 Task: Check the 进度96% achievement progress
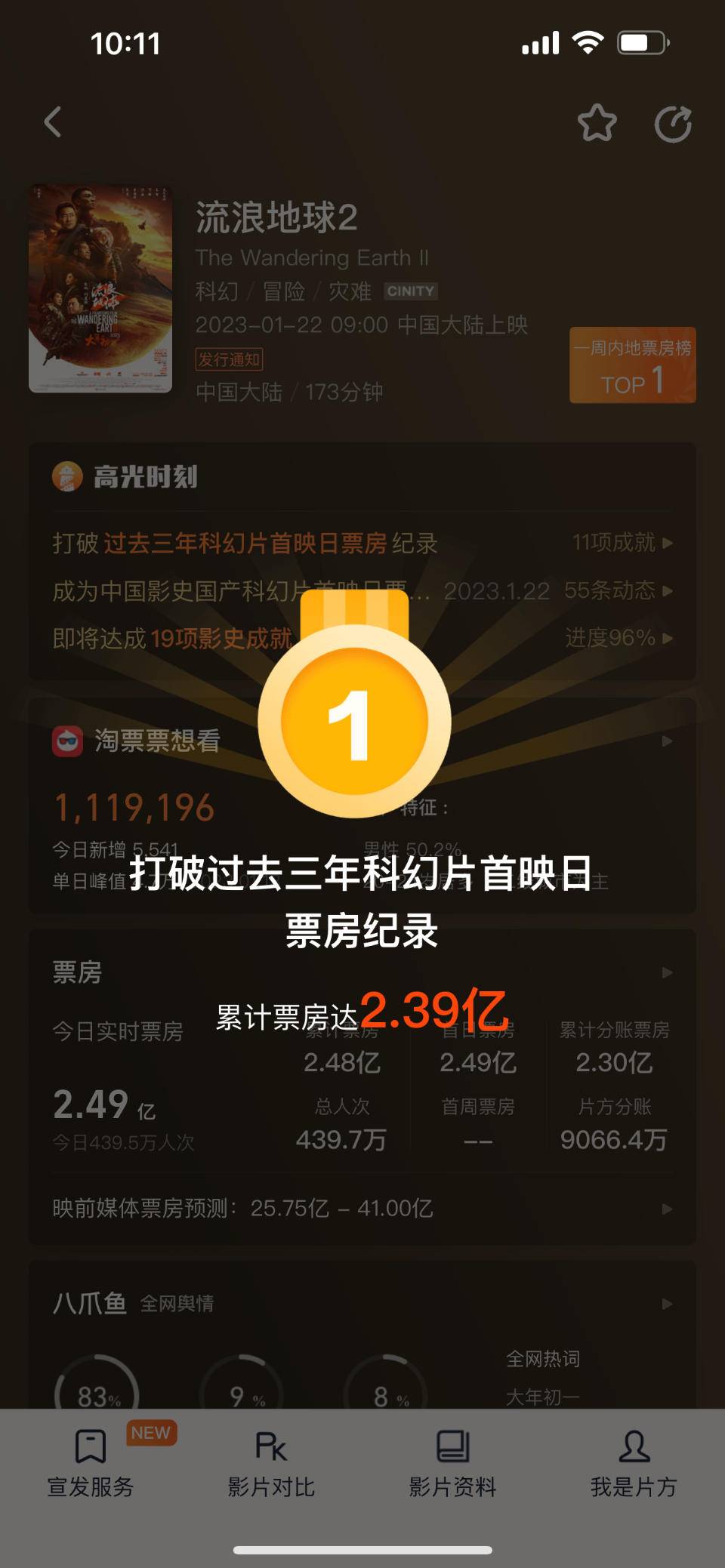[x=619, y=638]
